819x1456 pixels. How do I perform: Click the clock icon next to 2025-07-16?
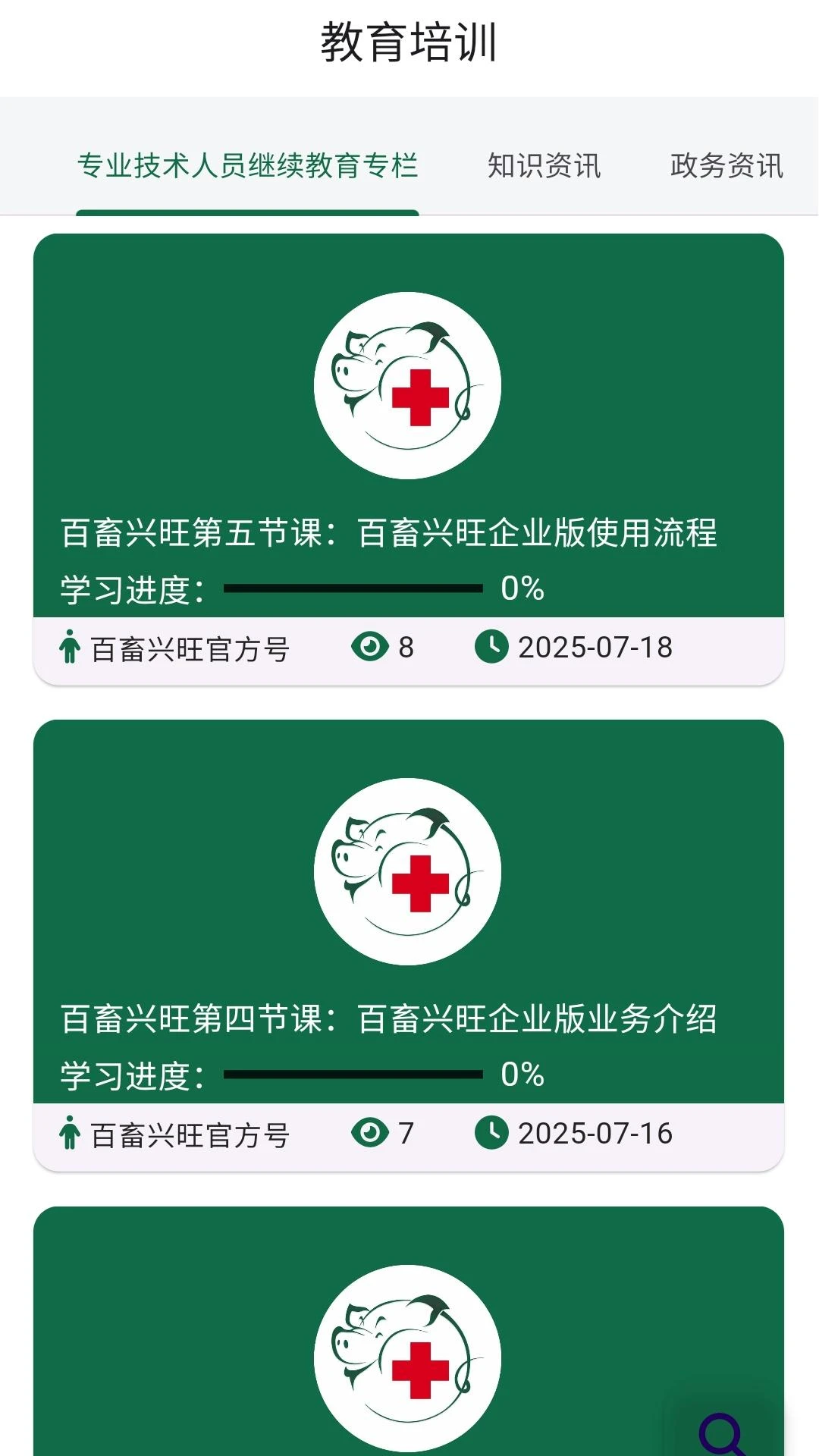pyautogui.click(x=491, y=1133)
